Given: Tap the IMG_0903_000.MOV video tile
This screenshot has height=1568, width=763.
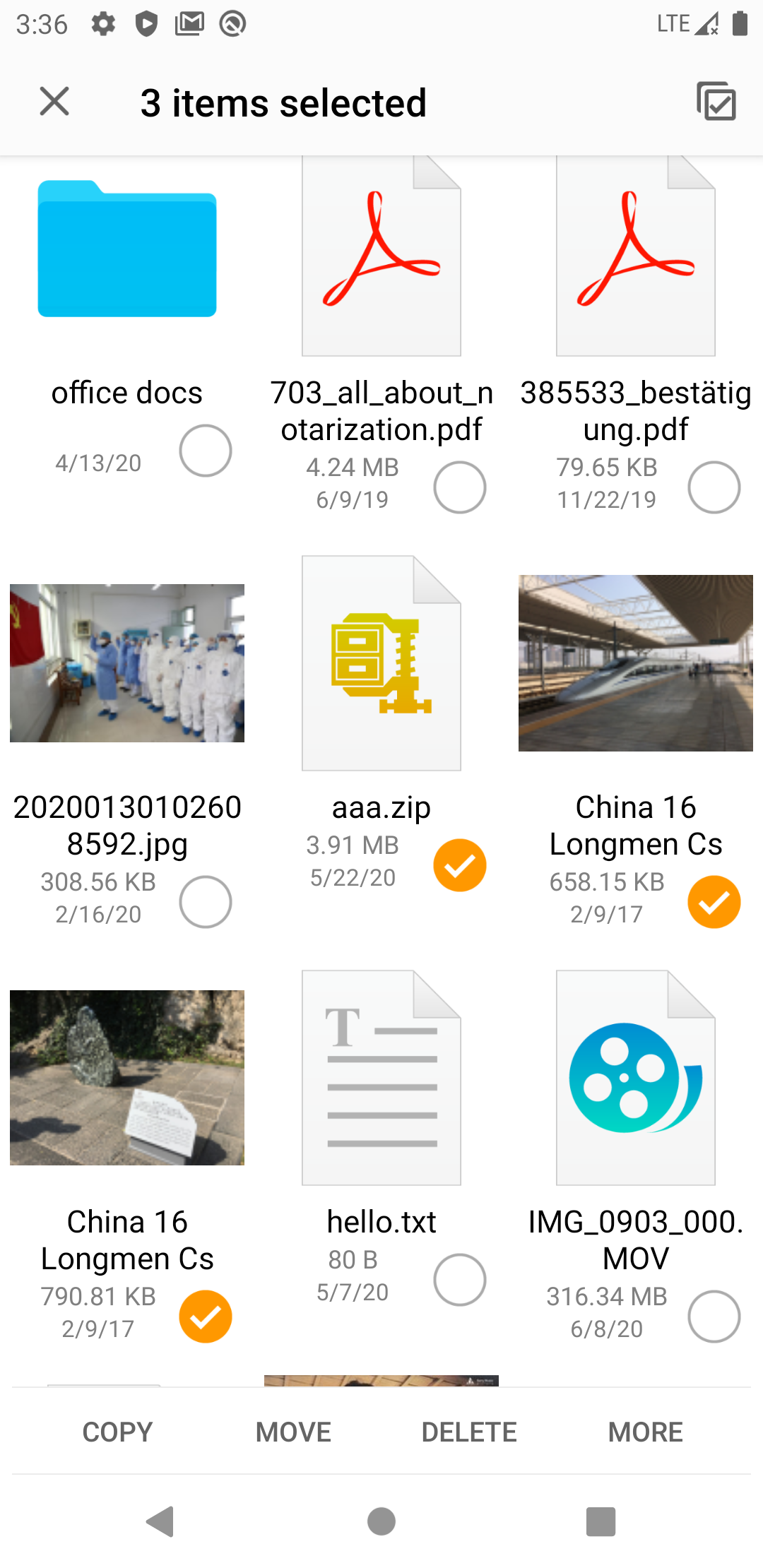Looking at the screenshot, I should 636,1078.
